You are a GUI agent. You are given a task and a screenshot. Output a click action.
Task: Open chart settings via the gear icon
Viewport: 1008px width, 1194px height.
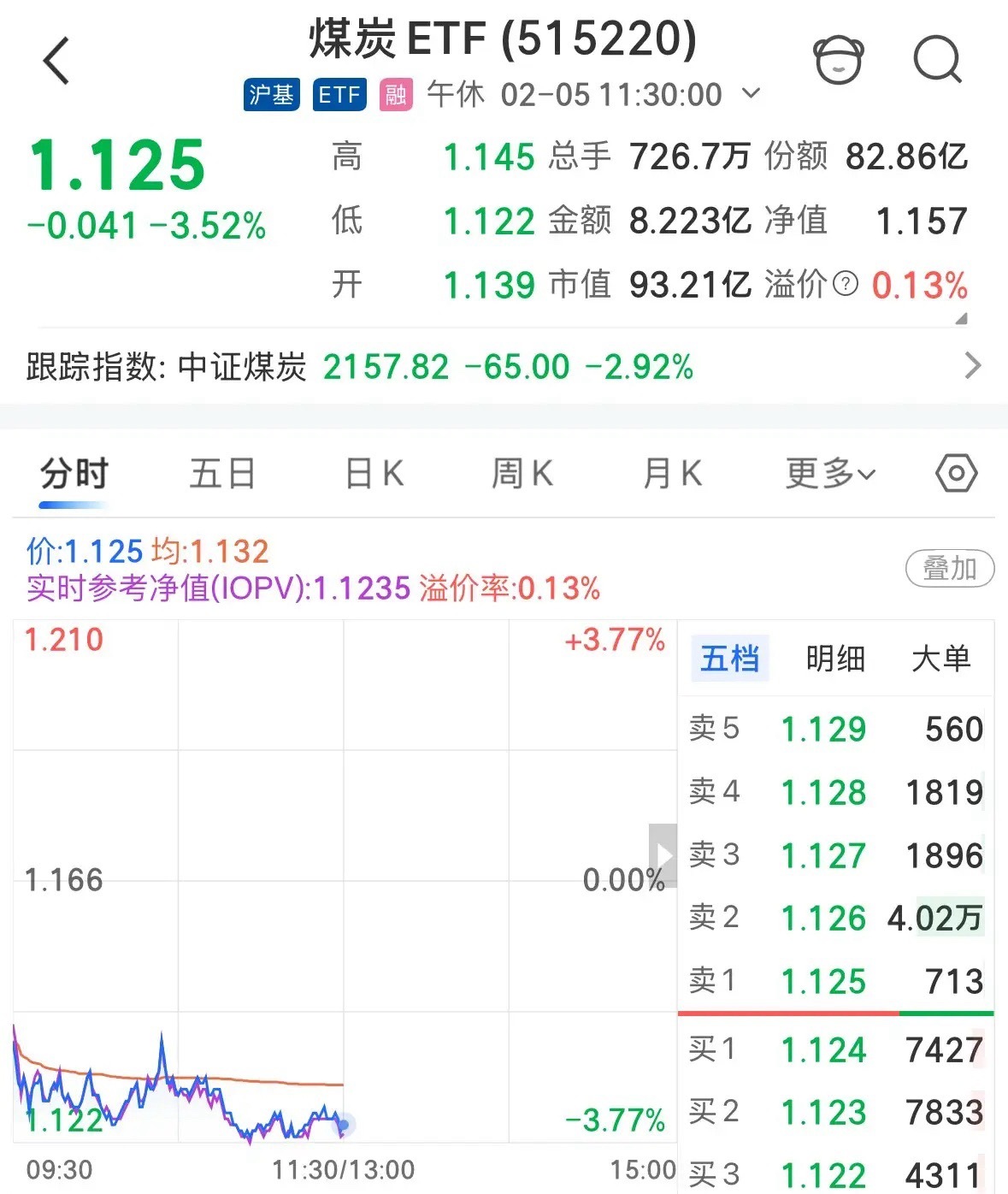956,473
